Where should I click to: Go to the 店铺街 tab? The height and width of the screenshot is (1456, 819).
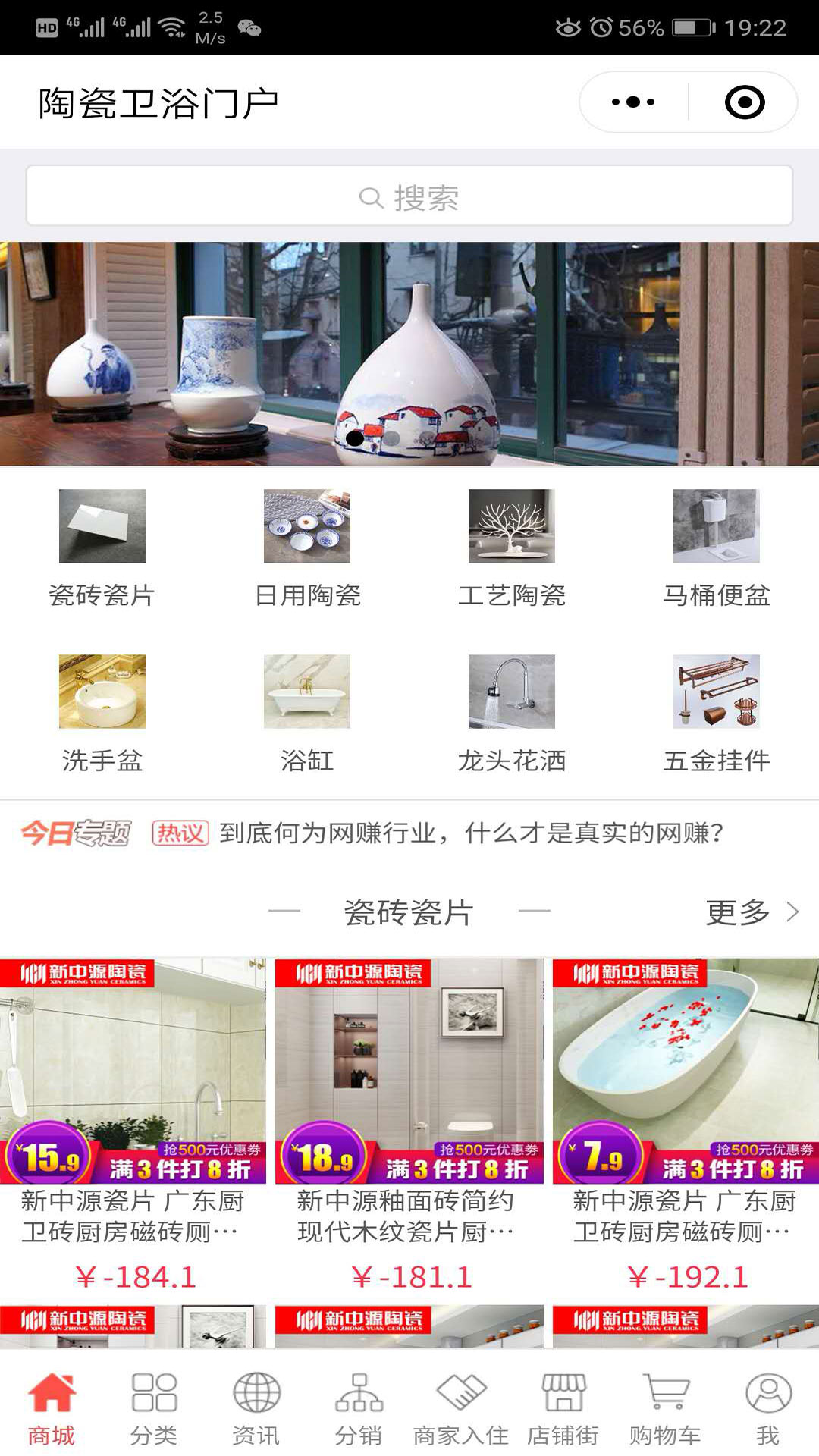tap(563, 1407)
